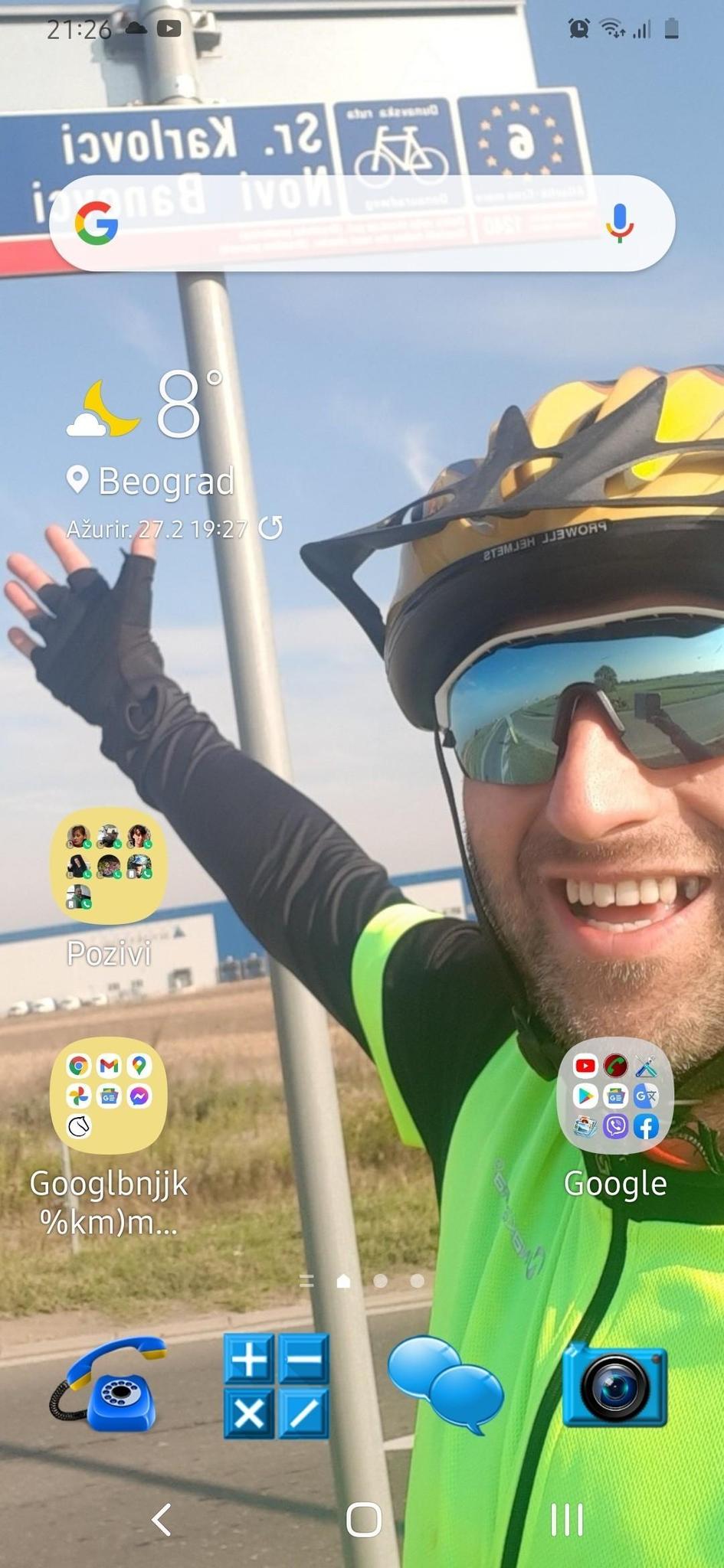Open the recent apps view
The image size is (724, 1568).
coord(567,1519)
